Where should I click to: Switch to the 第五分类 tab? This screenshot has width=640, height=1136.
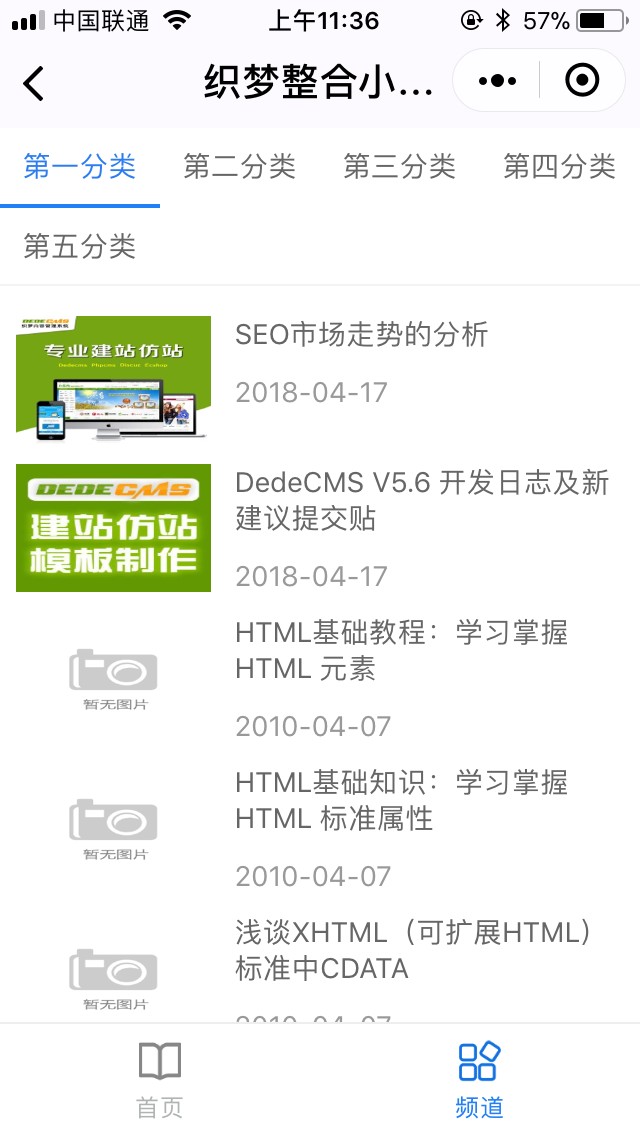click(80, 246)
